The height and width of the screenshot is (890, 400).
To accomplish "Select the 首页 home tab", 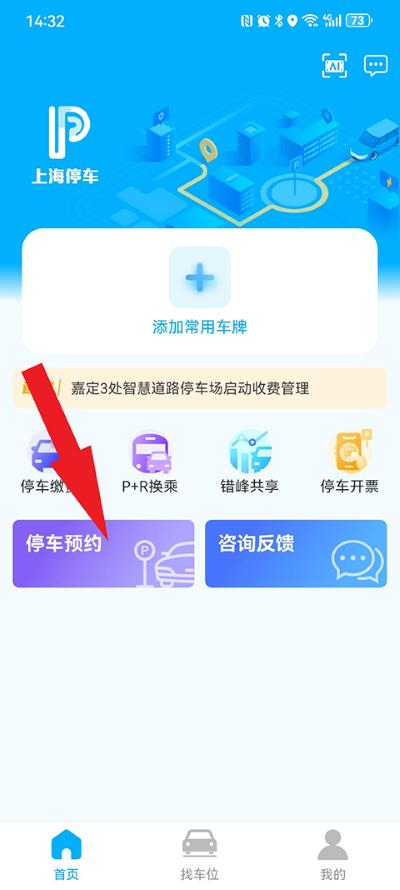I will (x=66, y=854).
